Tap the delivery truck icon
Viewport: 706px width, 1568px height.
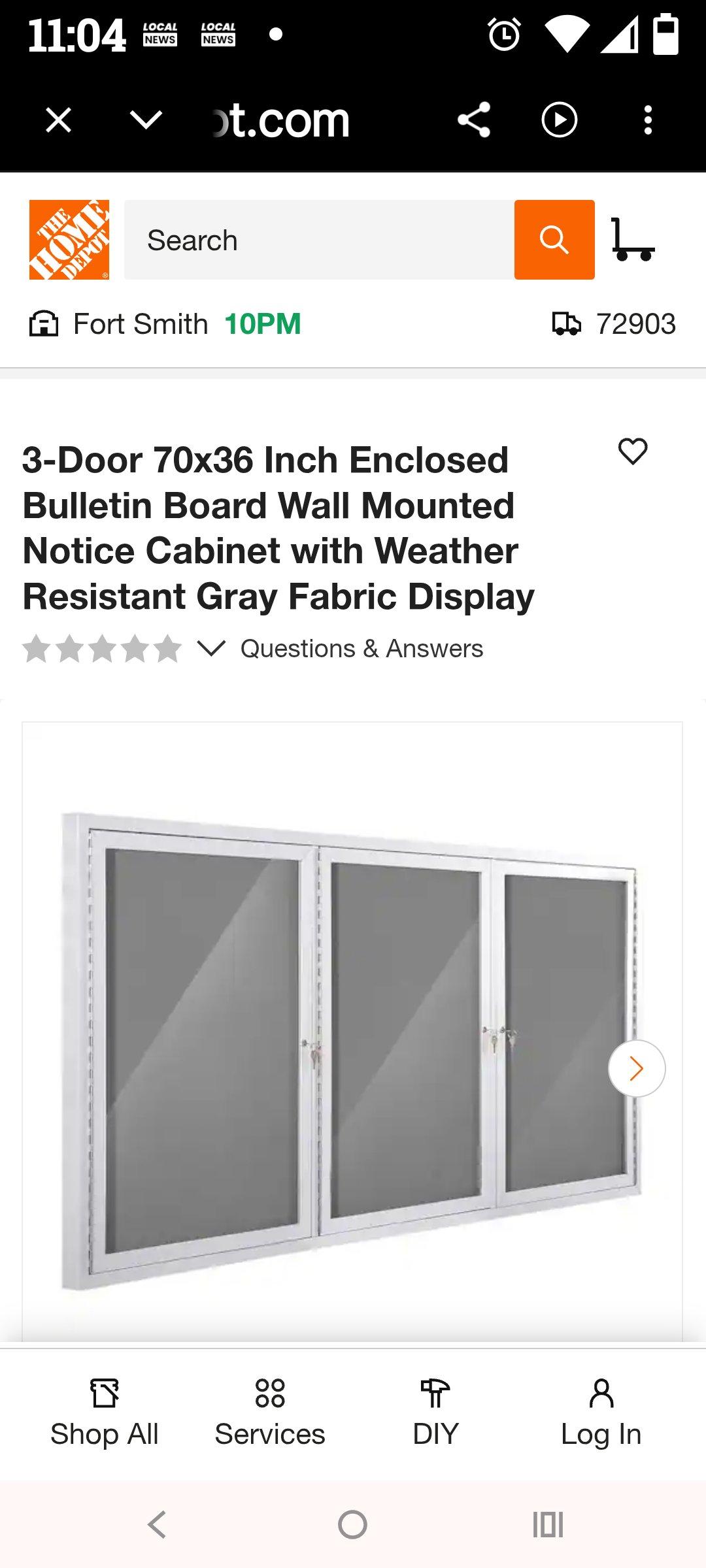click(x=567, y=323)
